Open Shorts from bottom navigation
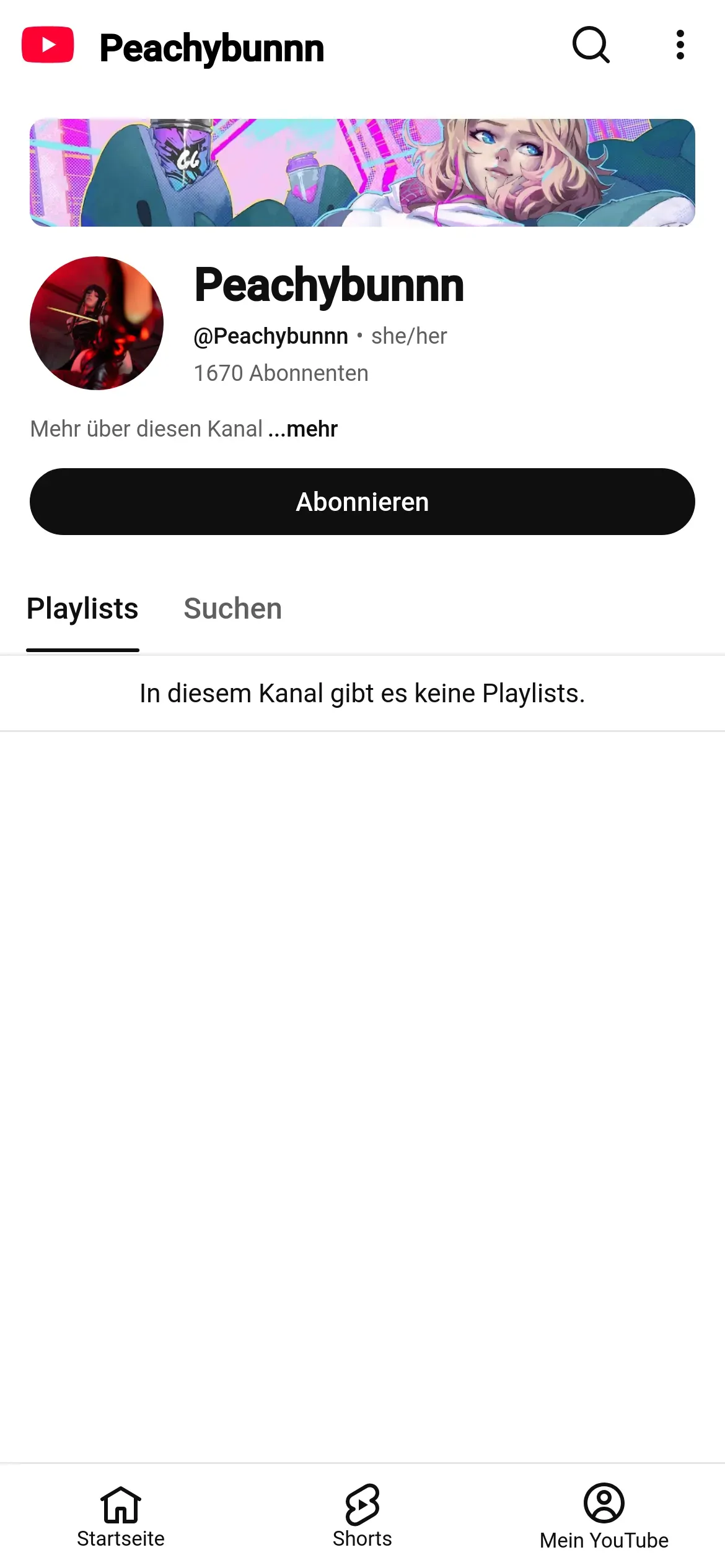The height and width of the screenshot is (1568, 725). (362, 1516)
